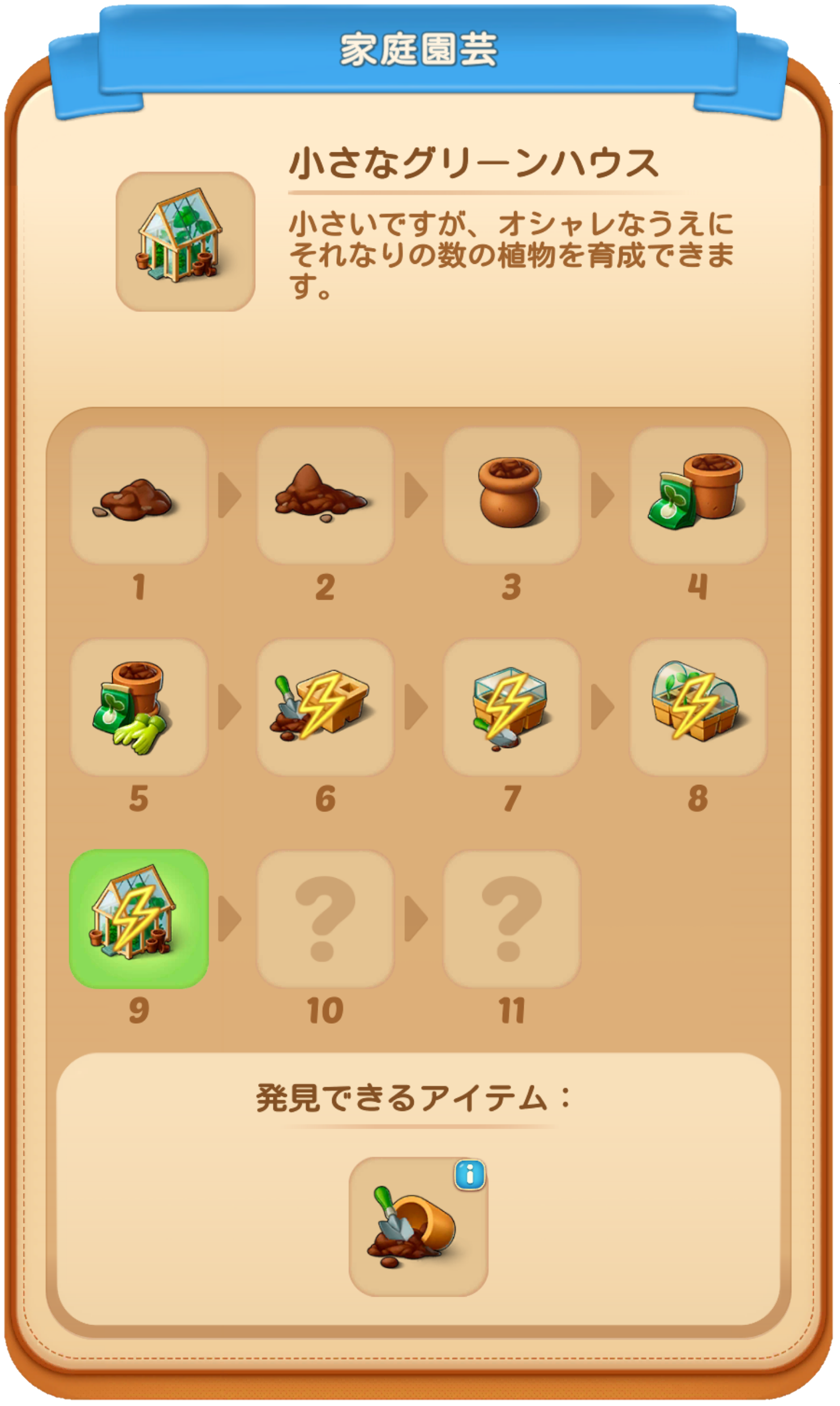Tap the locked level 11 item

click(x=512, y=919)
